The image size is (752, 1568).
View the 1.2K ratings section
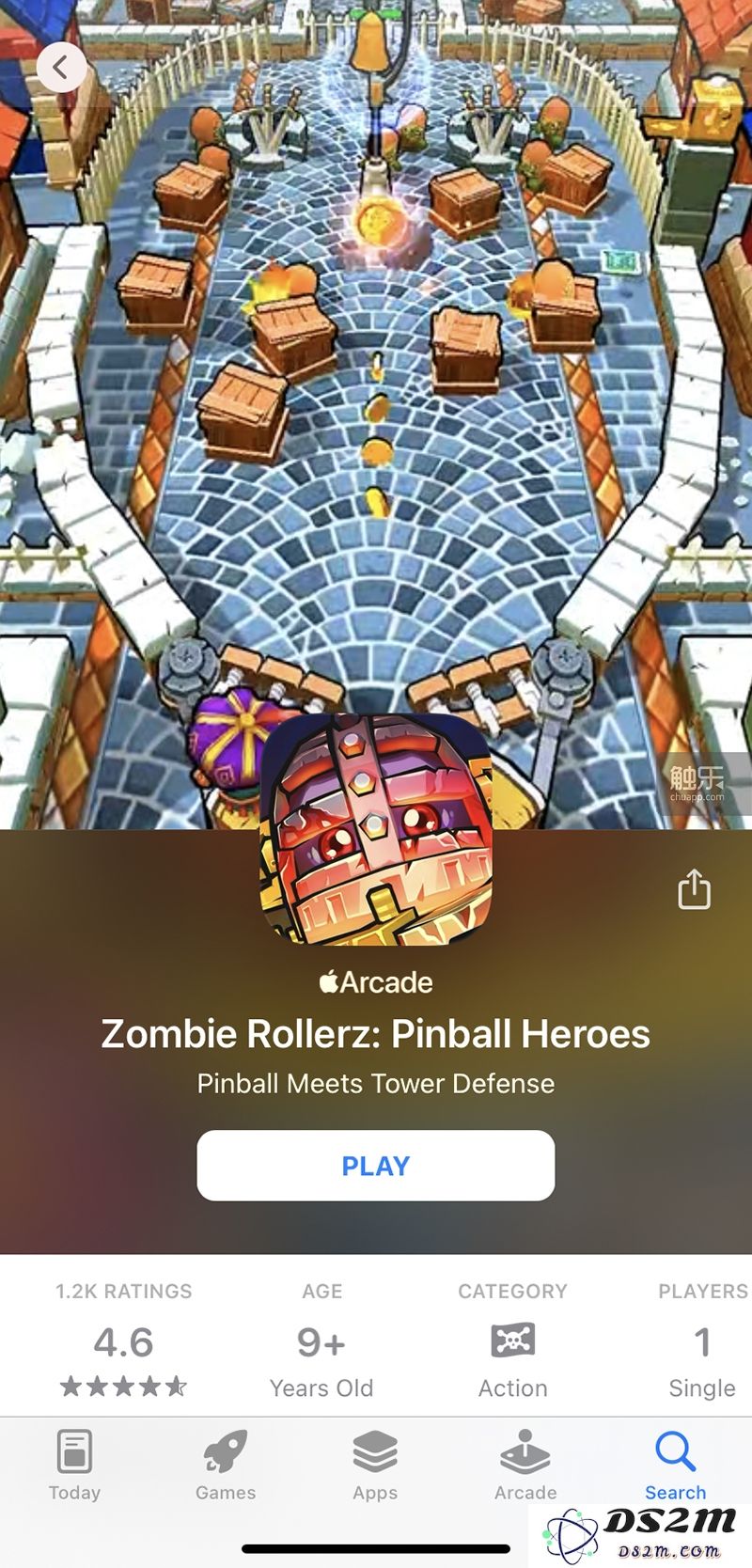[x=123, y=1342]
